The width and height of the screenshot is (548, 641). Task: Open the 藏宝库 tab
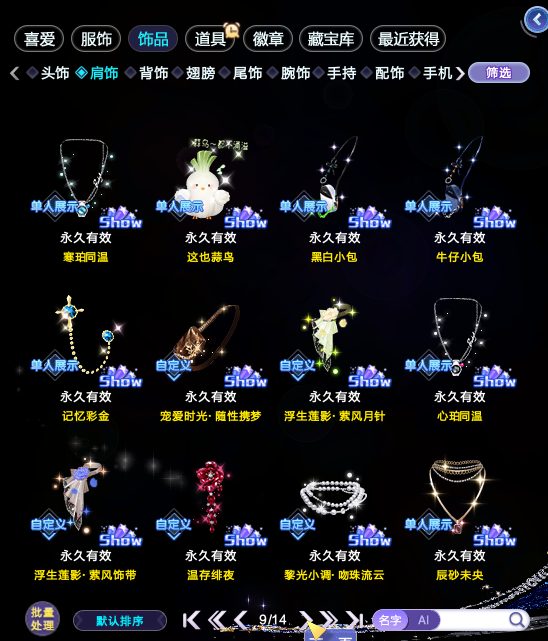point(331,39)
